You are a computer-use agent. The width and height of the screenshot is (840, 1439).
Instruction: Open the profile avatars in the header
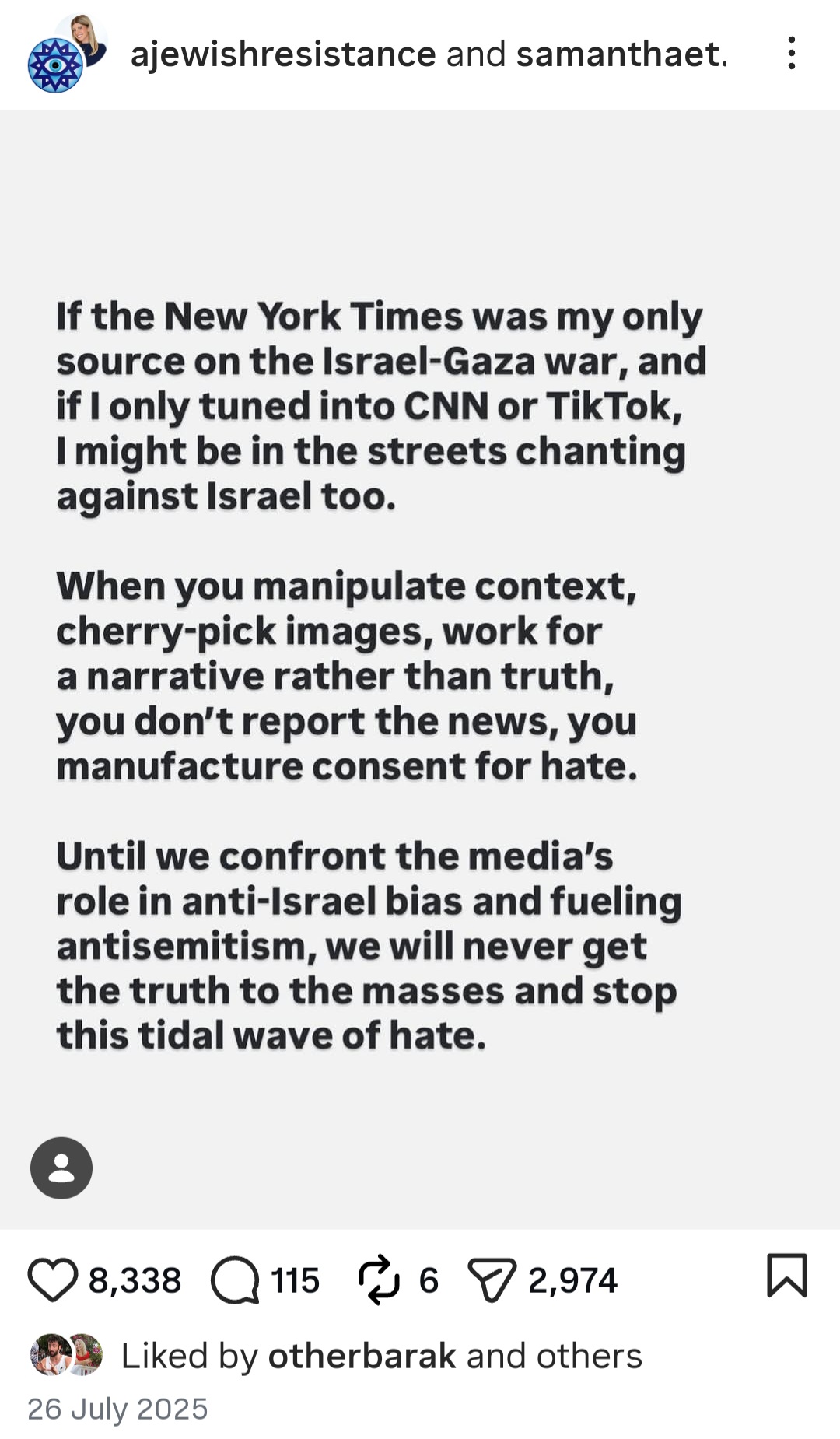tap(67, 54)
